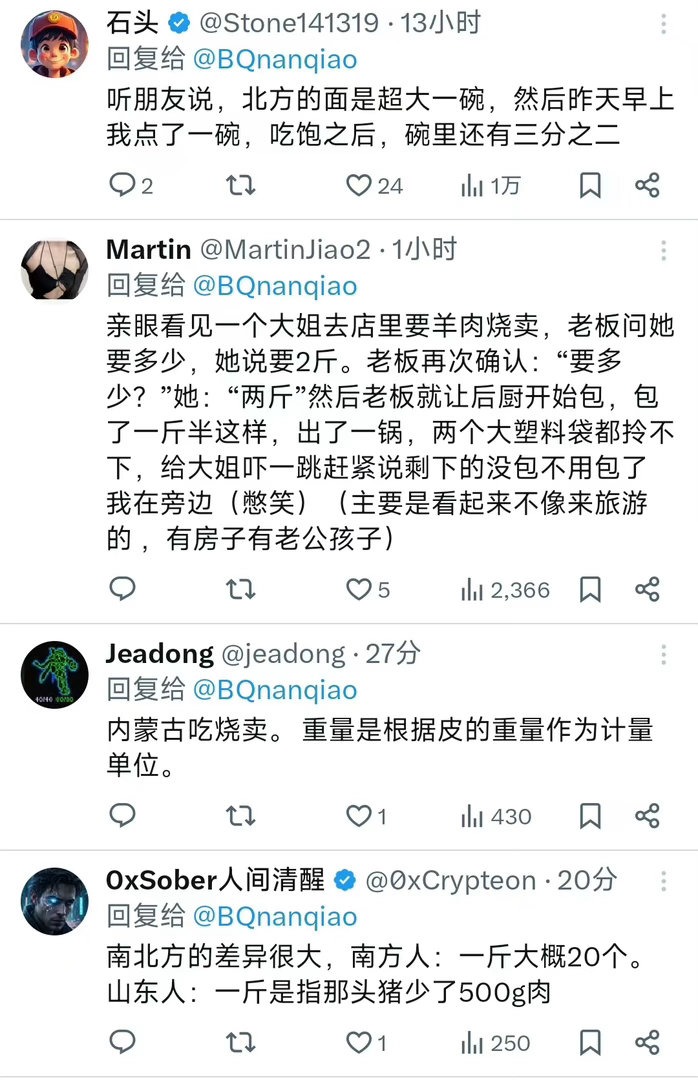The width and height of the screenshot is (698, 1080).
Task: Bookmark Martin's reply
Action: 590,590
